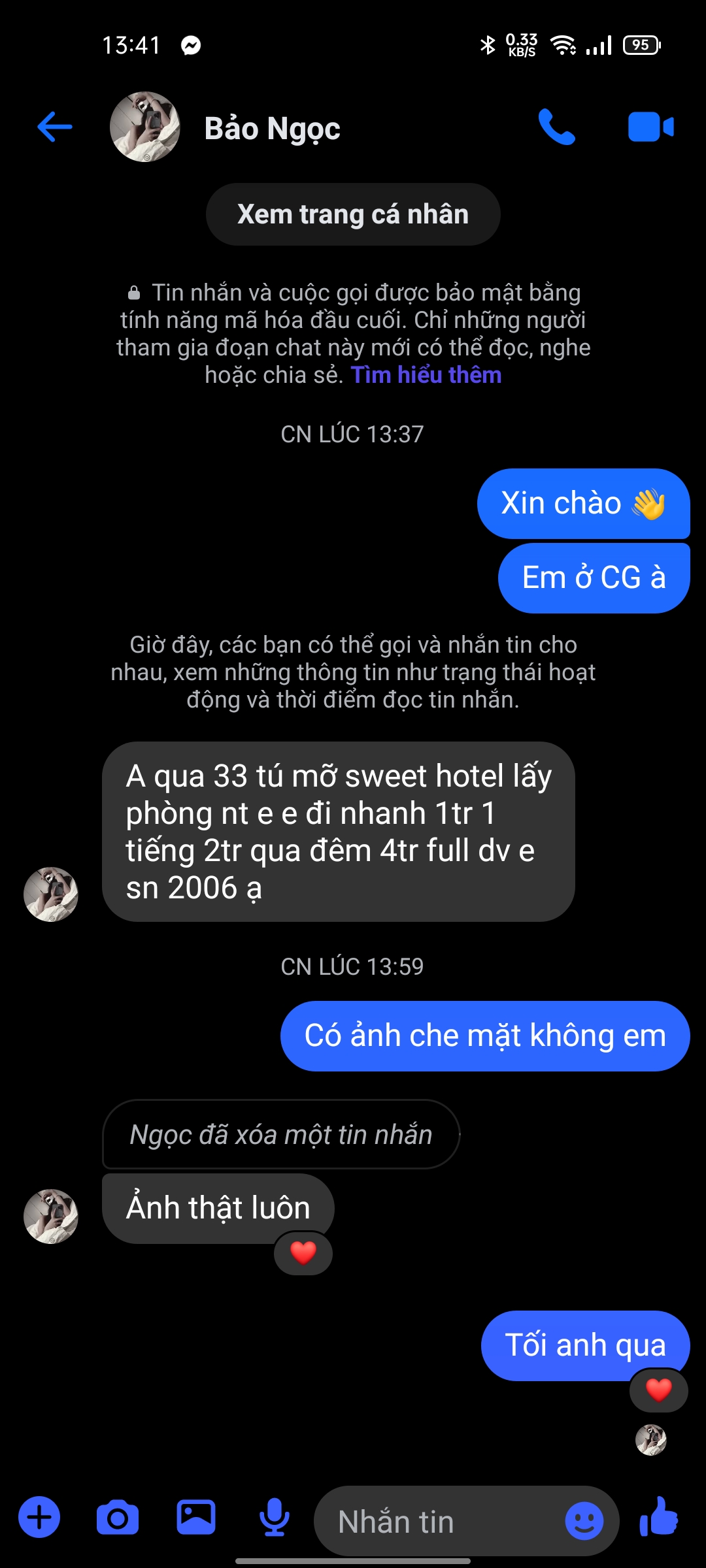Open the plus menu for more attachments
Viewport: 706px width, 1568px height.
tap(39, 1517)
